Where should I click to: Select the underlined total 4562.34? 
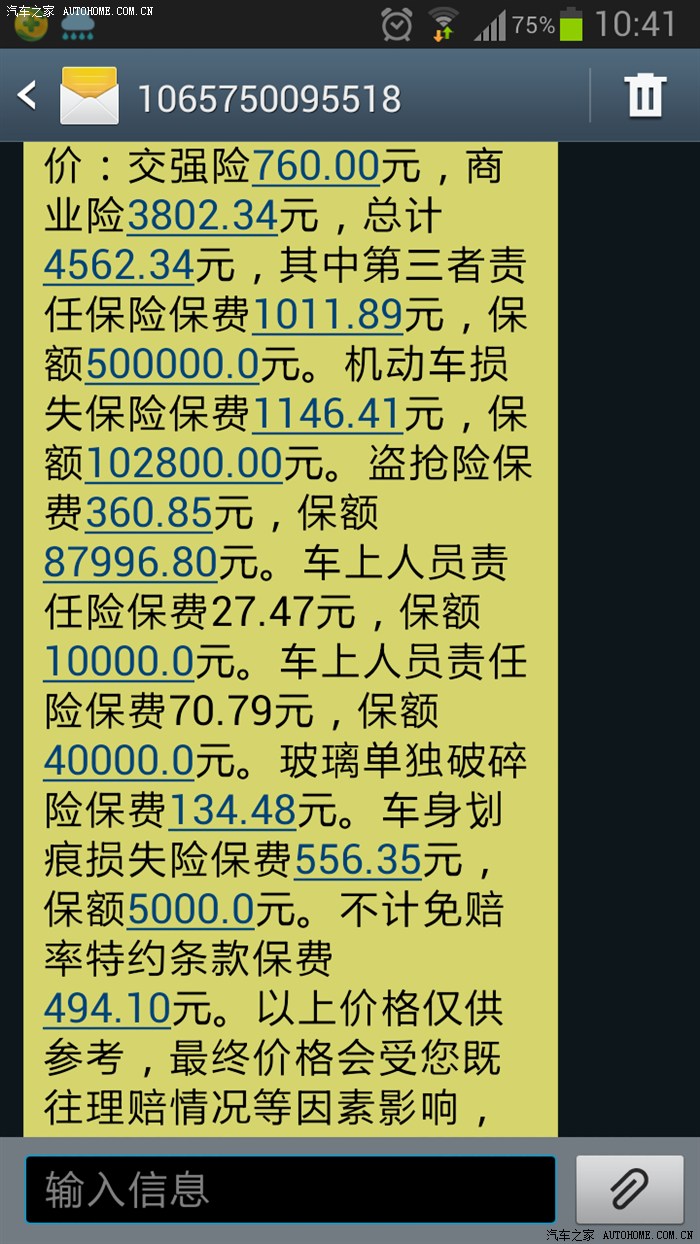(x=118, y=265)
